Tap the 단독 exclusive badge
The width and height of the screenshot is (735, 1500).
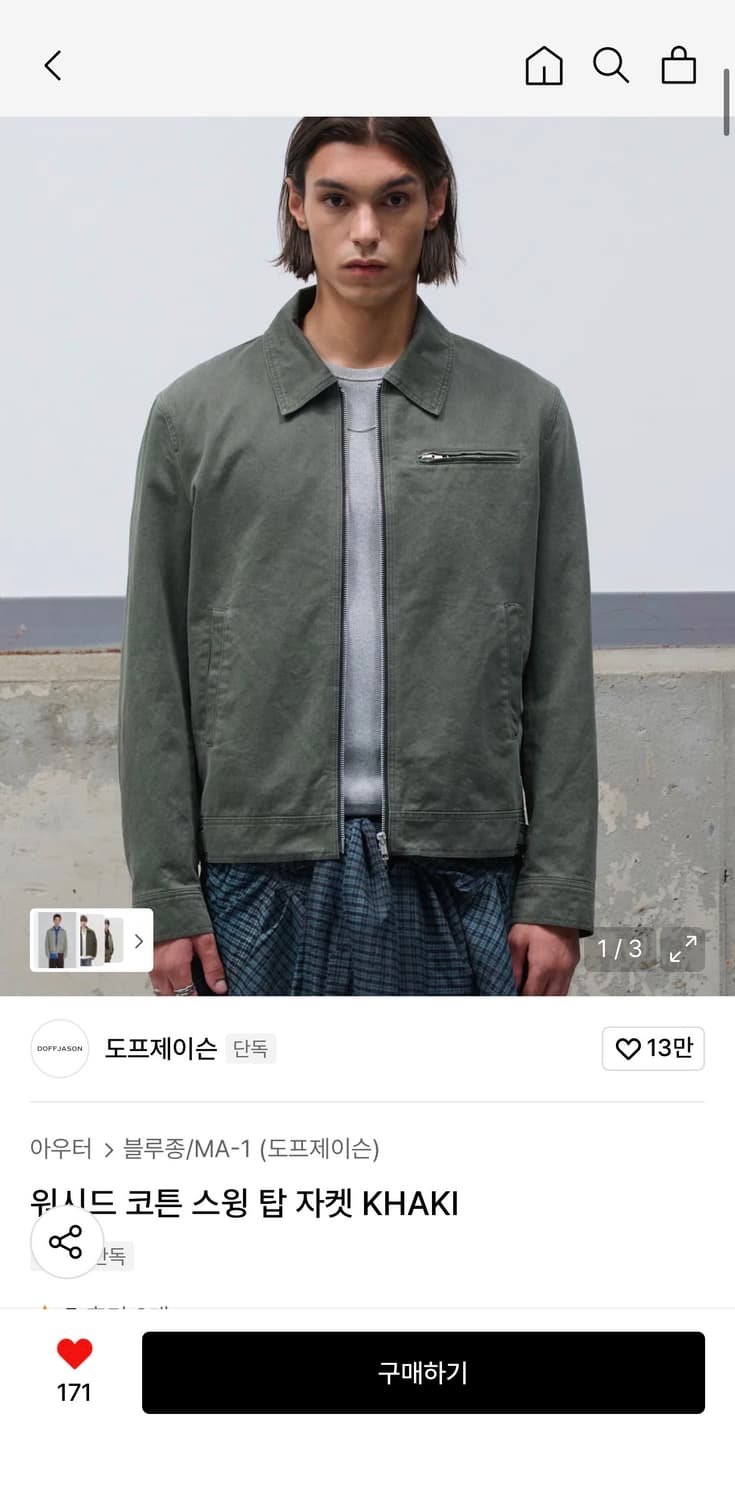tap(251, 1049)
